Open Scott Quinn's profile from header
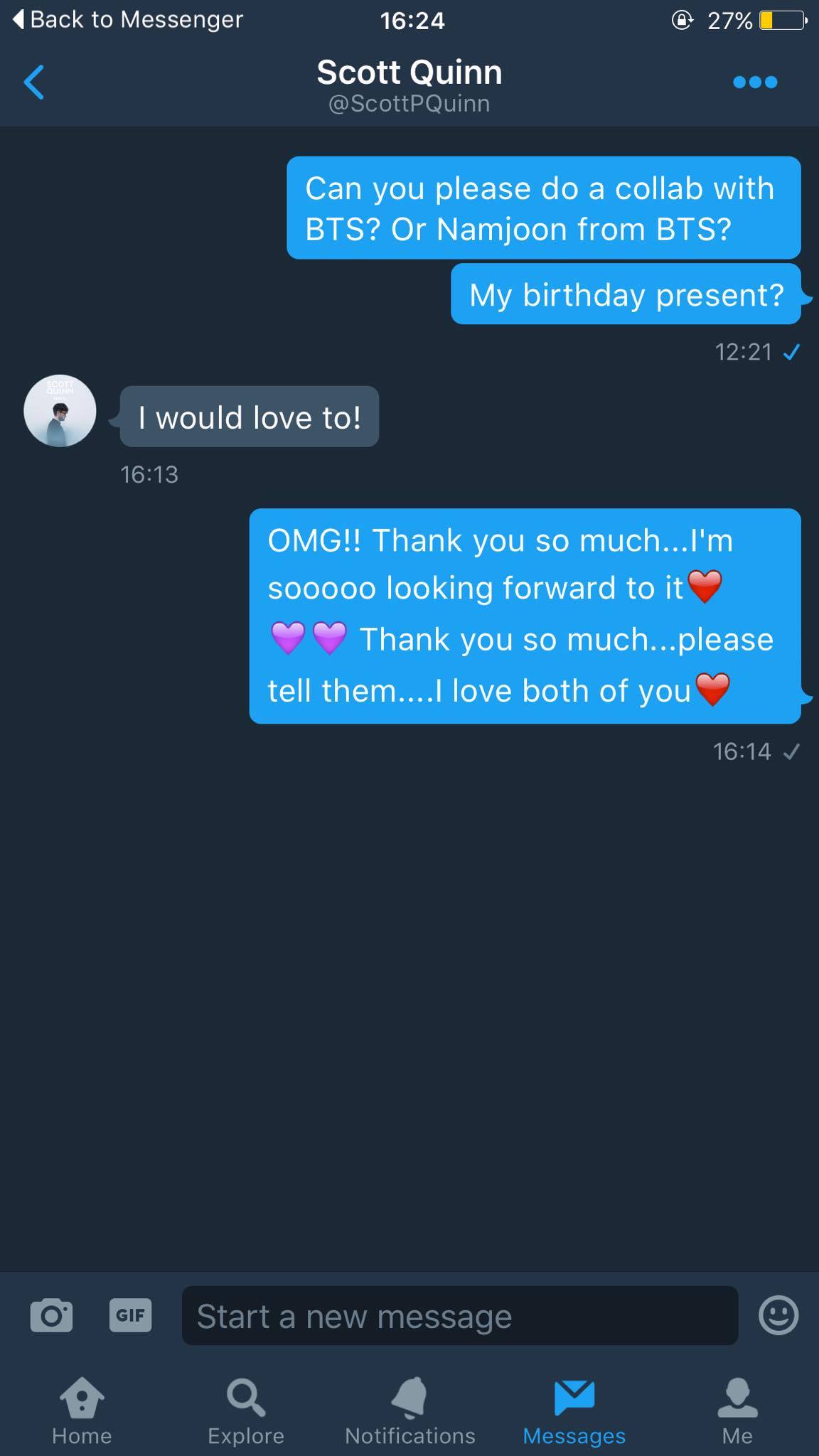 pyautogui.click(x=409, y=84)
